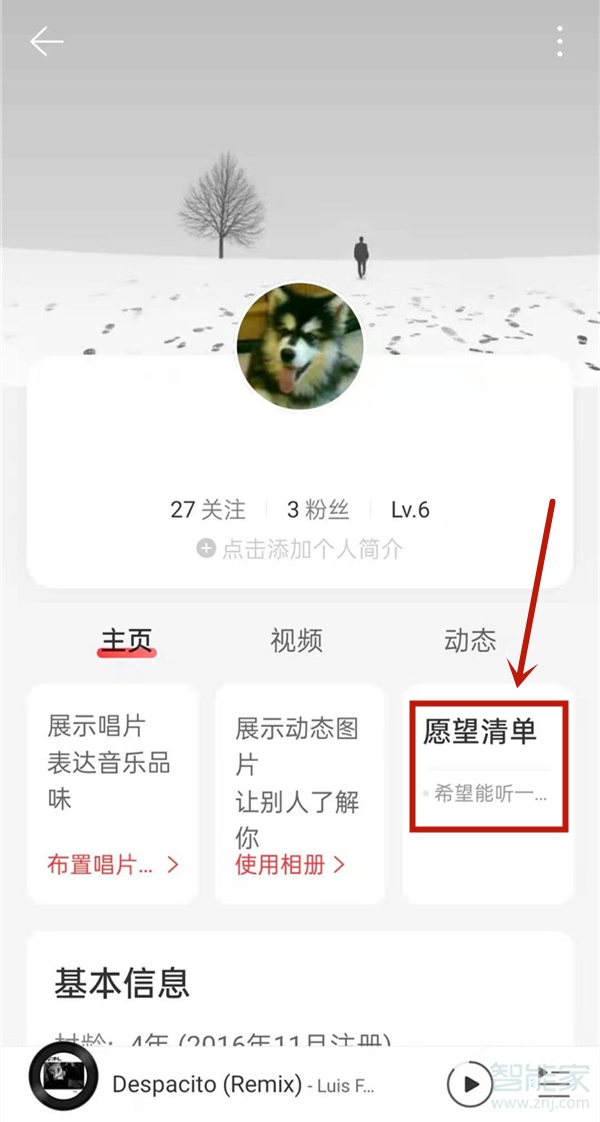Open the three-dot overflow menu
Screen dimensions: 600x1122
(559, 42)
